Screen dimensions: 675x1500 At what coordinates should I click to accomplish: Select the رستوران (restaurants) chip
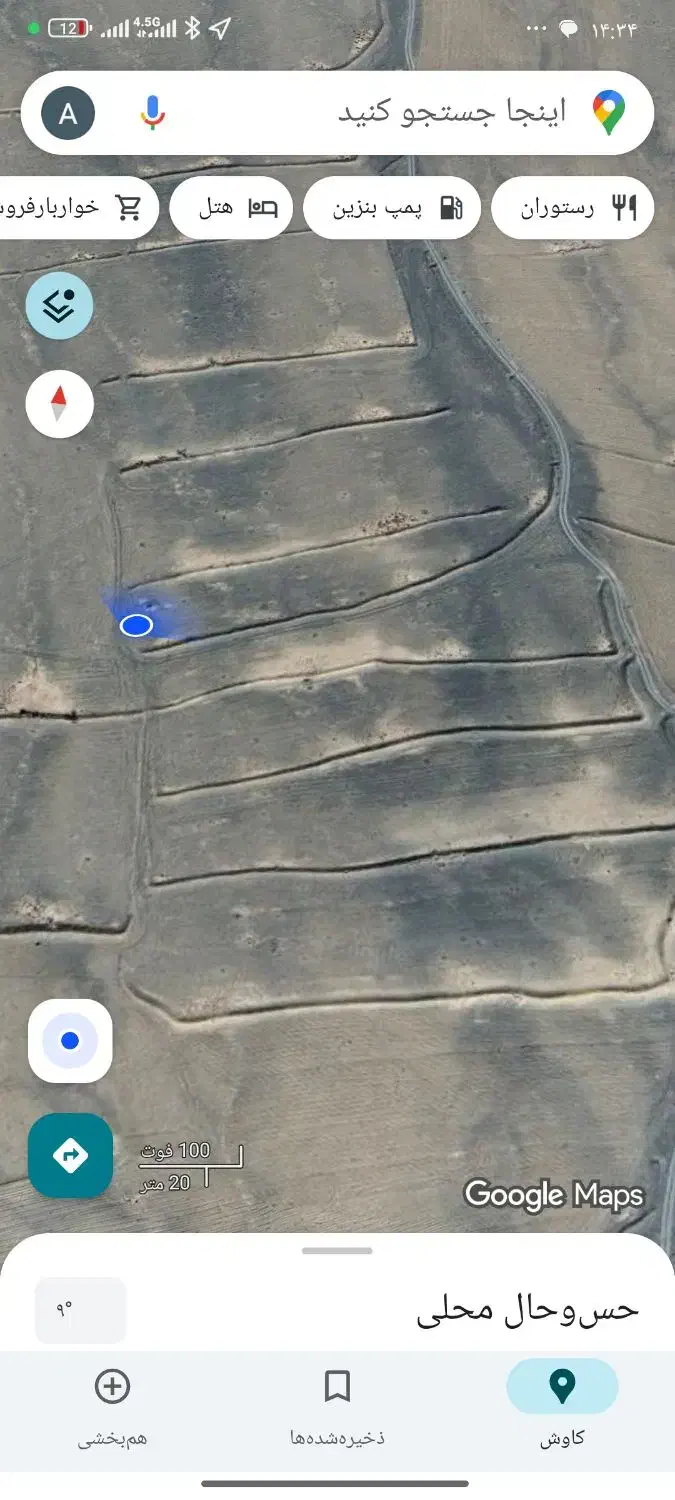coord(572,208)
